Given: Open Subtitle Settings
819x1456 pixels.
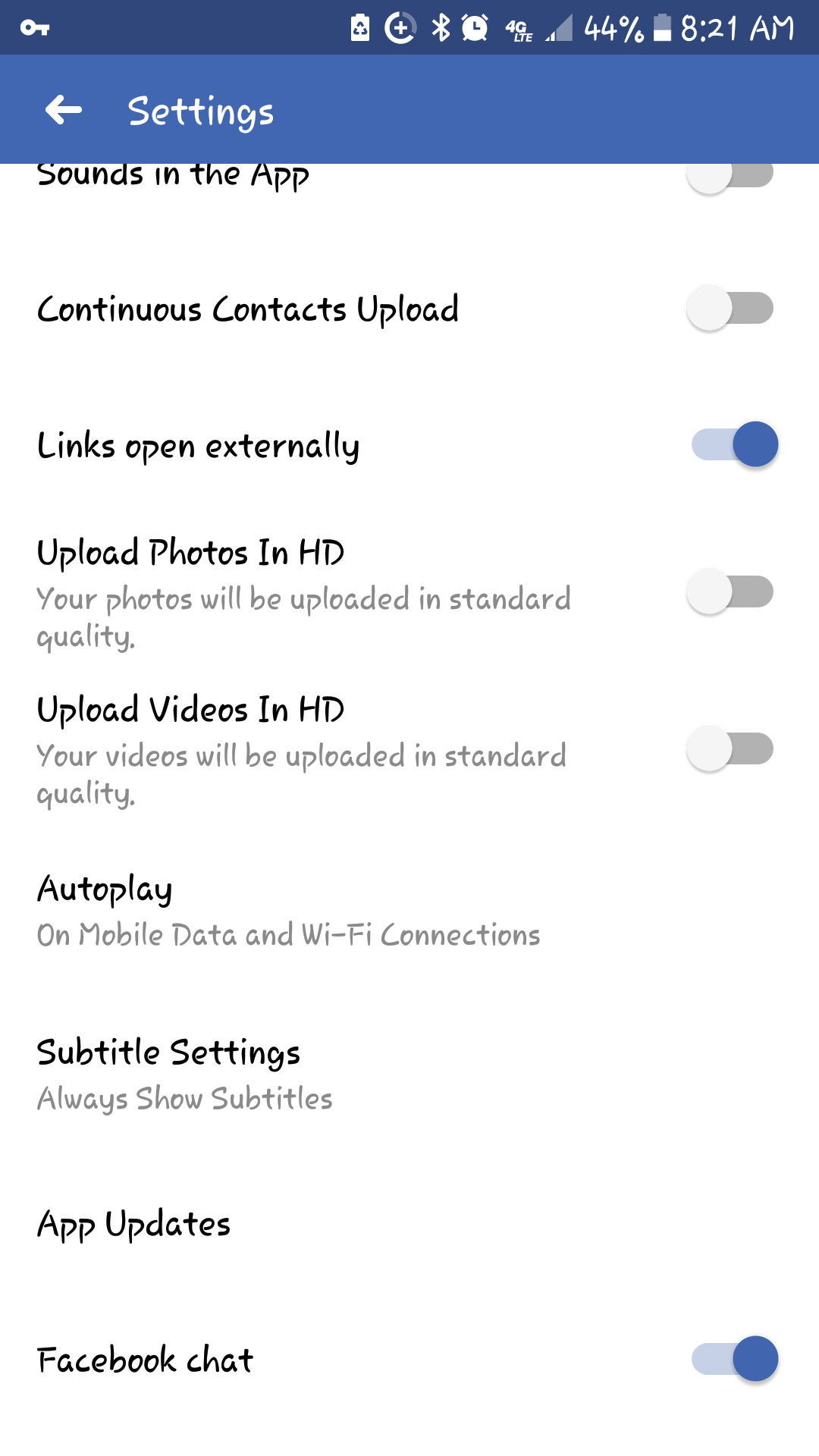Looking at the screenshot, I should coord(185,1075).
